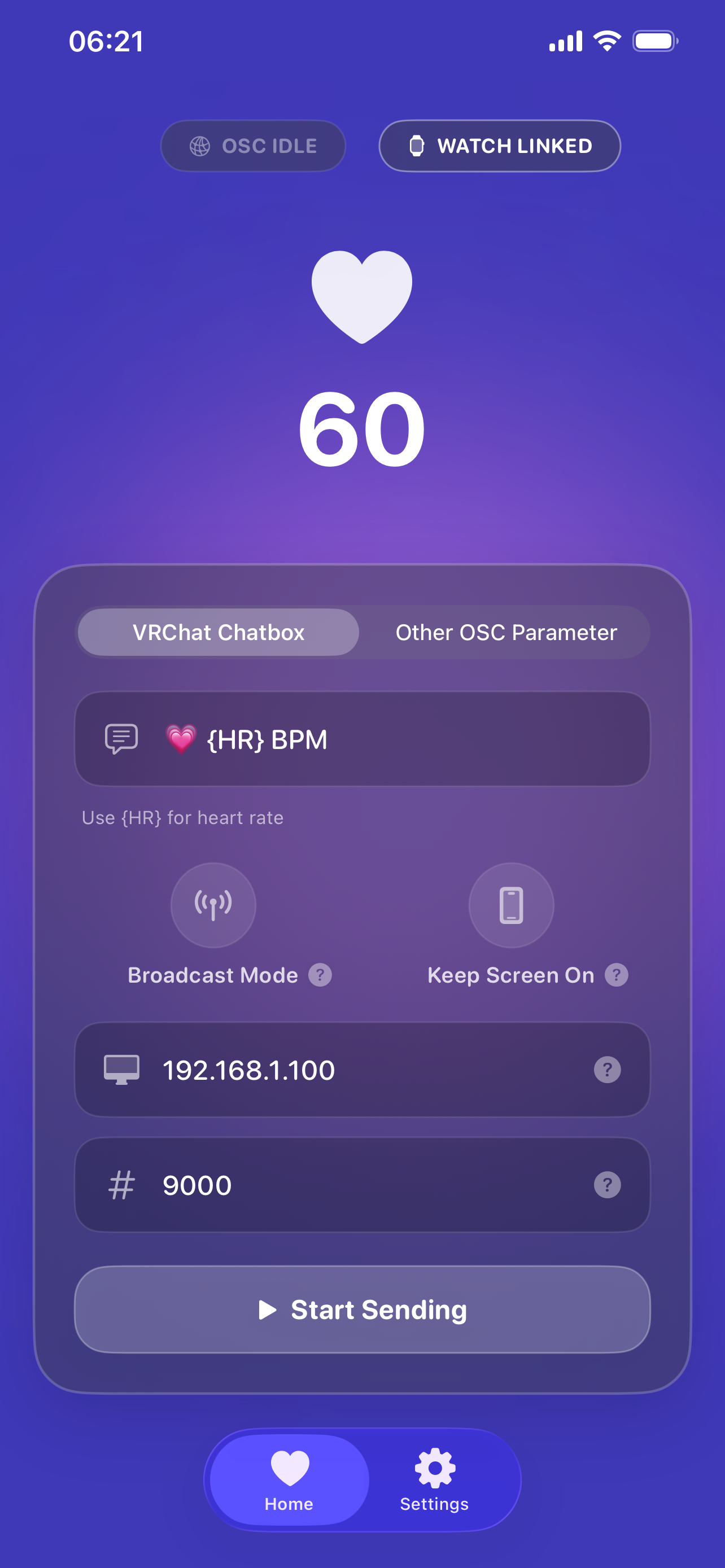Switch to the Other OSC Parameter tab
725x1568 pixels.
click(506, 632)
